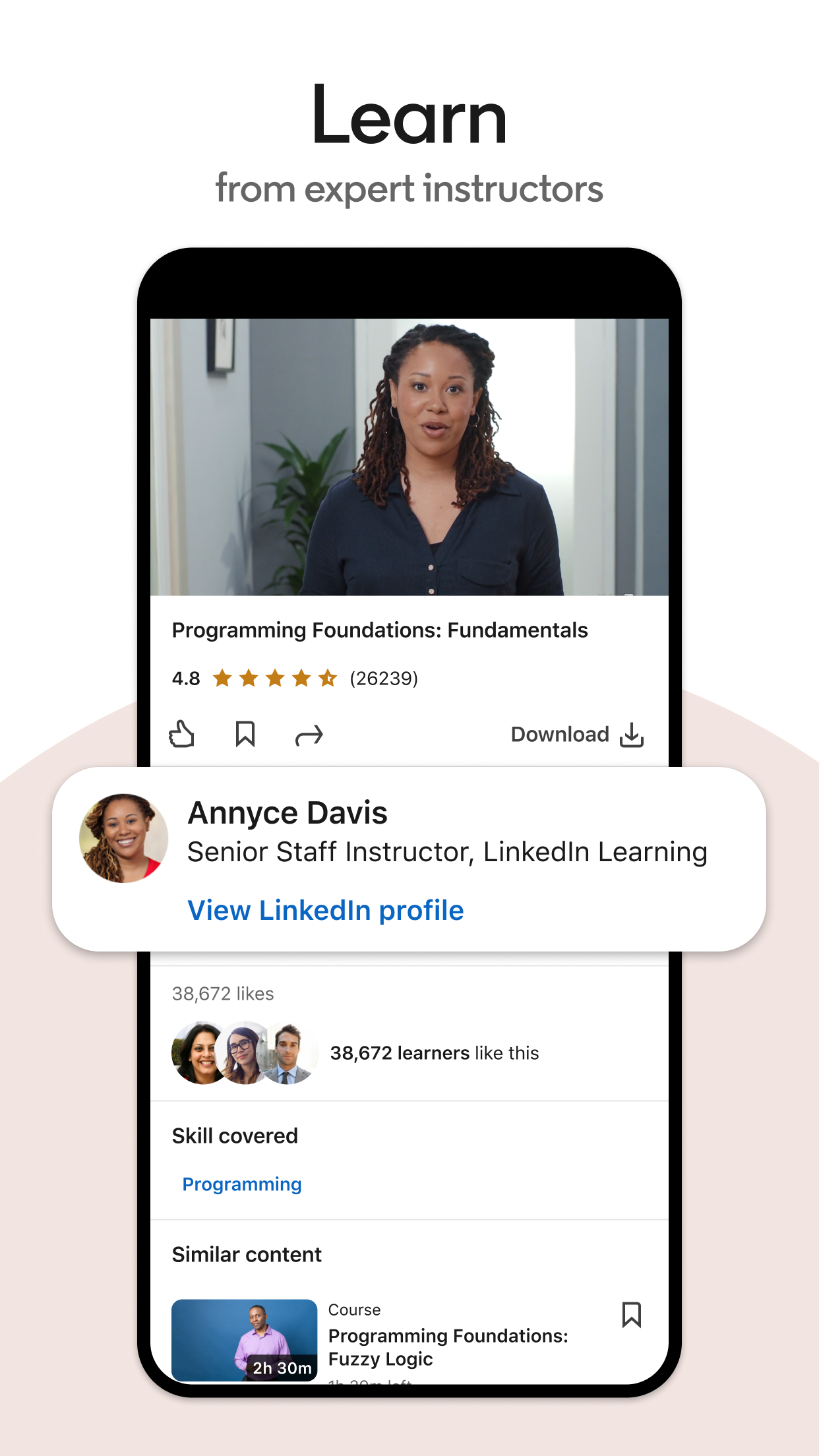Like the Programming Foundations course
This screenshot has width=819, height=1456.
[x=183, y=734]
